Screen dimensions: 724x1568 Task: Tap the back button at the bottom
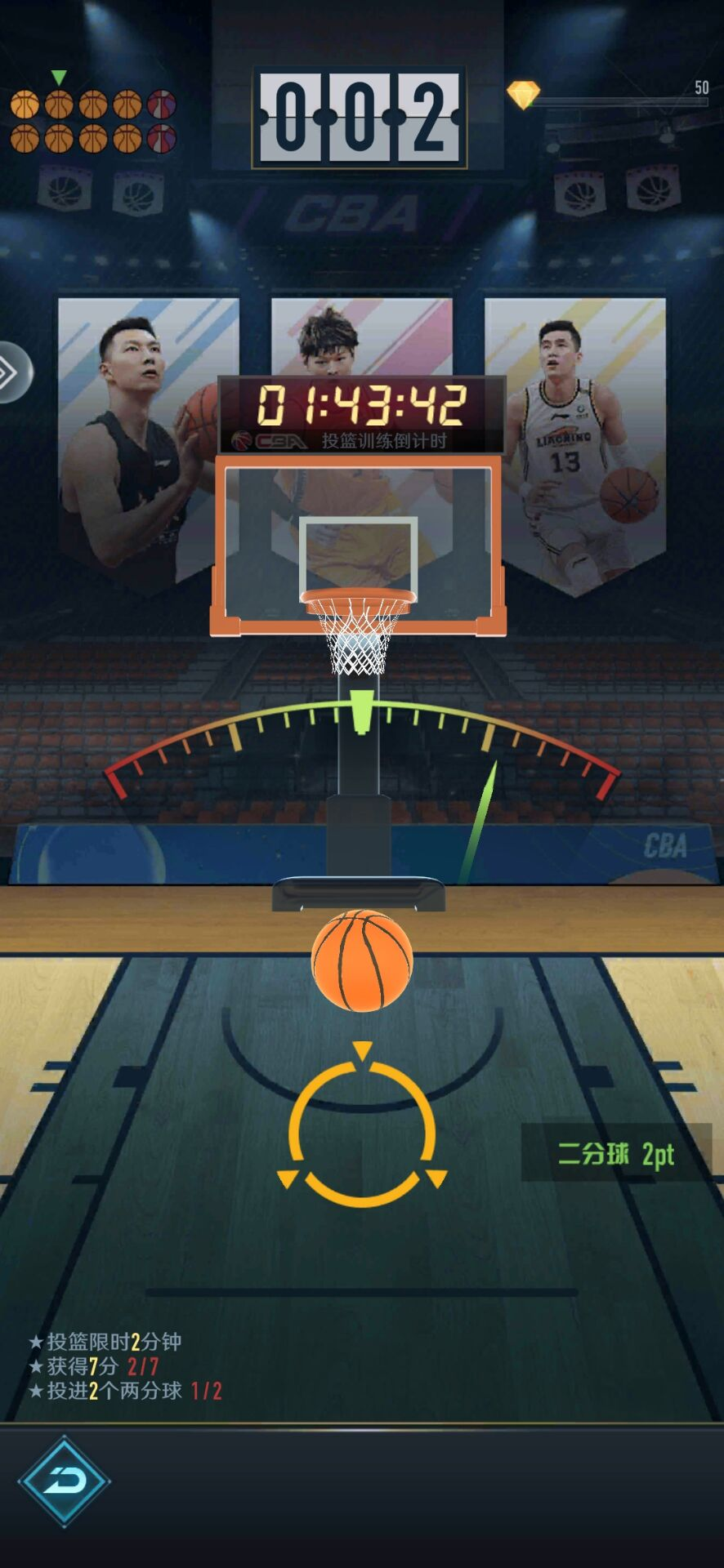[64, 1481]
